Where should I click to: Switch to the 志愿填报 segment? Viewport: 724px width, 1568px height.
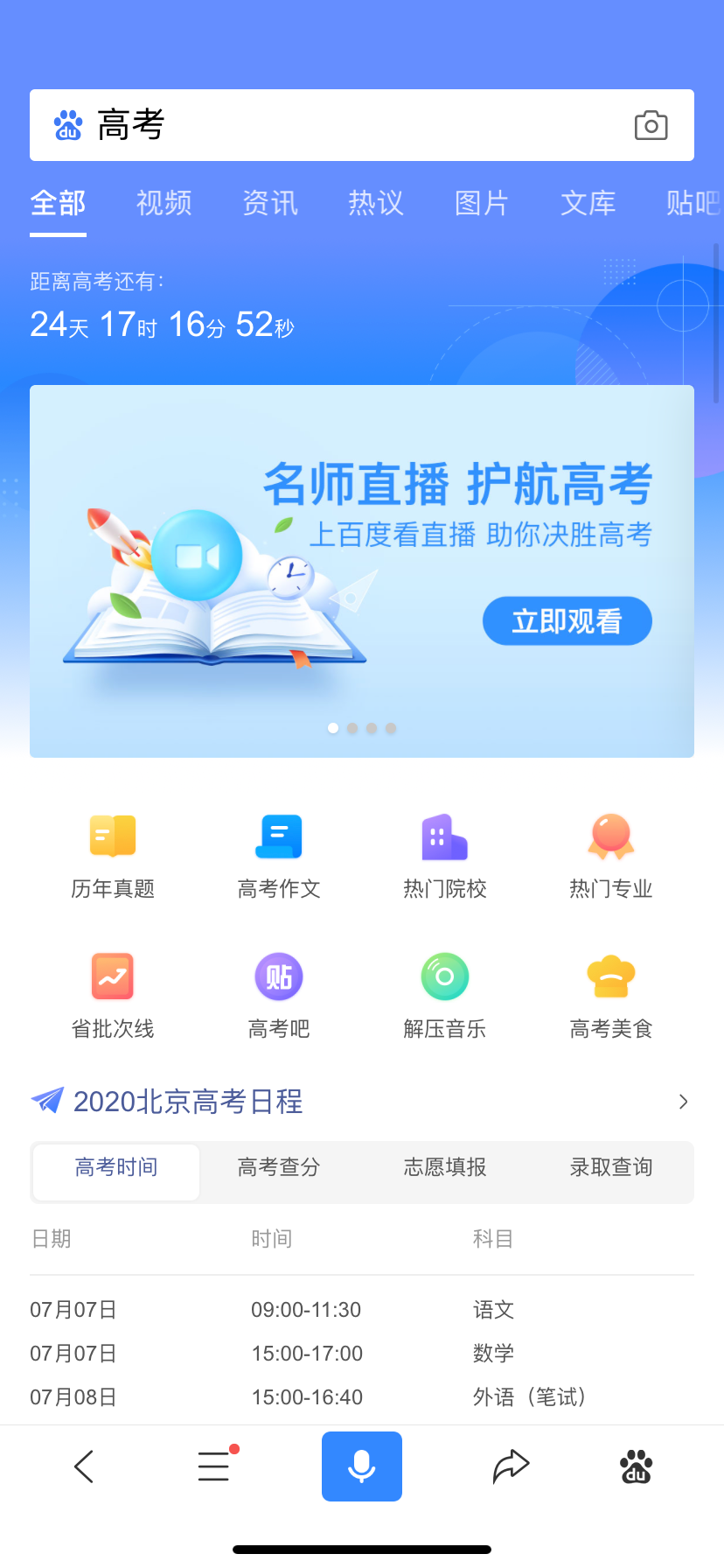coord(445,1167)
